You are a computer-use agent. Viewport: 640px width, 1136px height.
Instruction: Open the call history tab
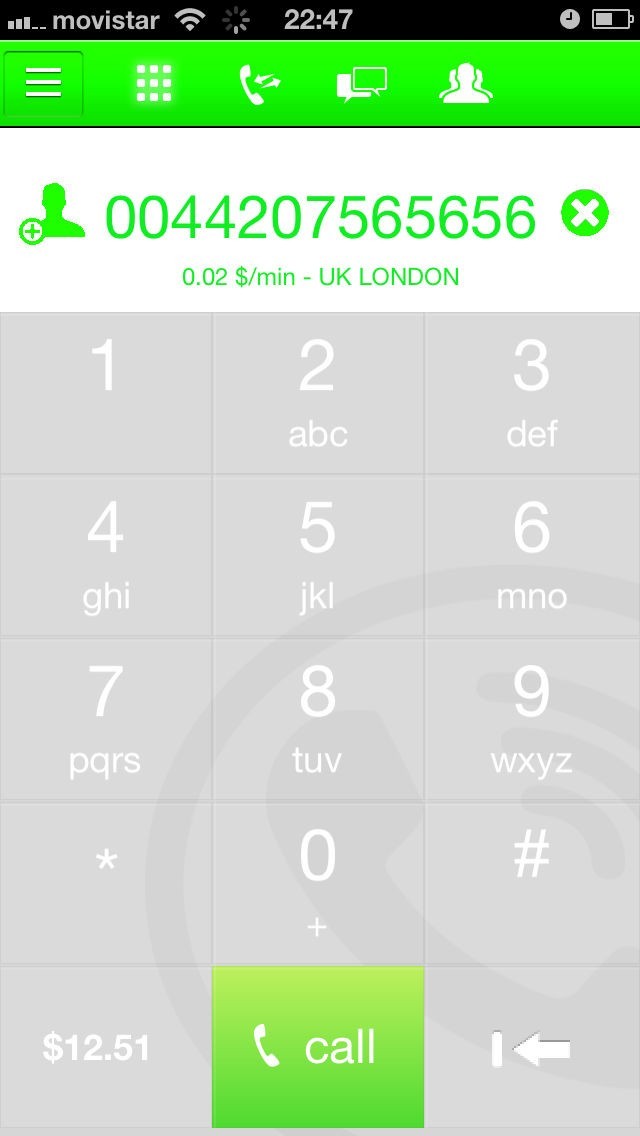tap(259, 83)
